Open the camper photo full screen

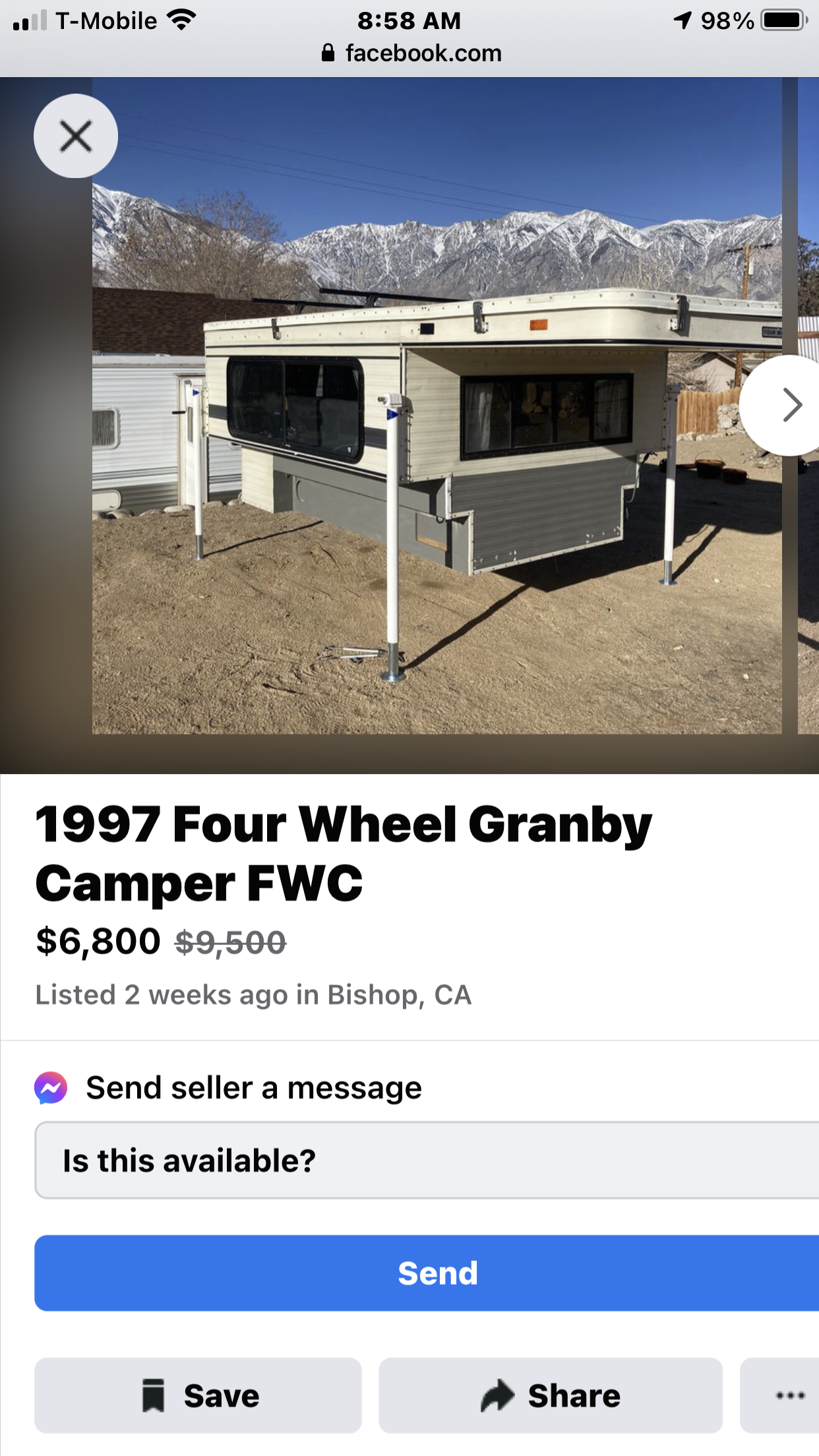[x=437, y=406]
